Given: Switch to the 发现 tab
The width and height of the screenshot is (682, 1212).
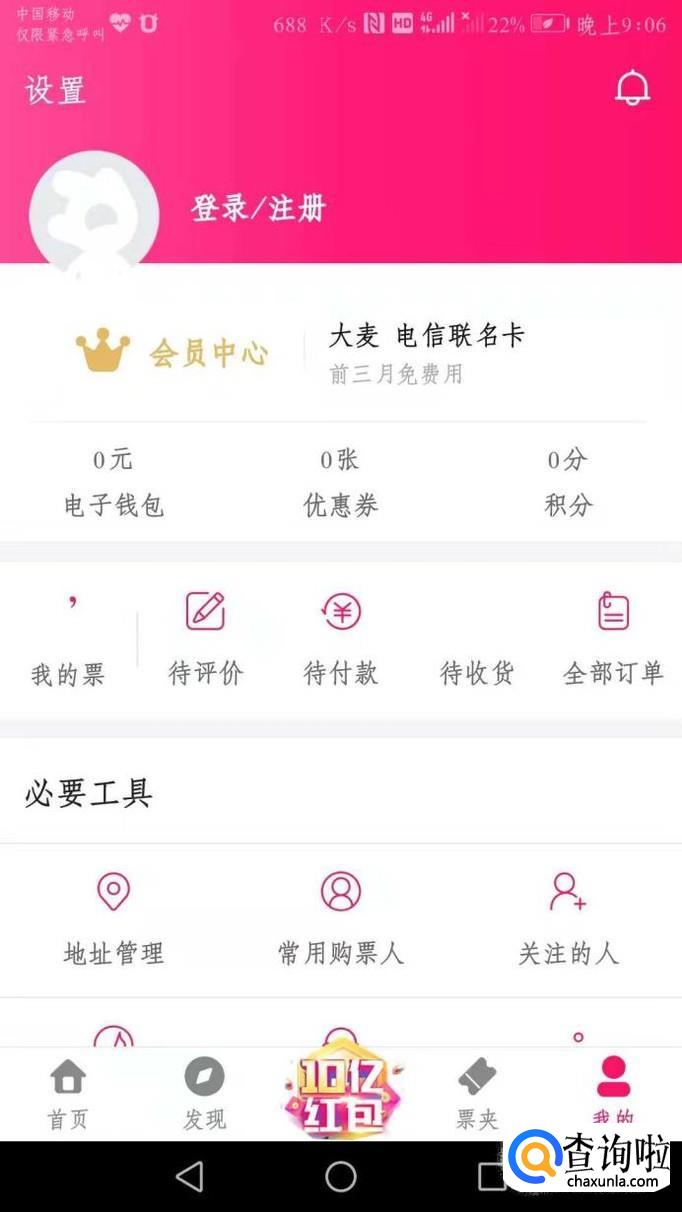Looking at the screenshot, I should point(204,1094).
